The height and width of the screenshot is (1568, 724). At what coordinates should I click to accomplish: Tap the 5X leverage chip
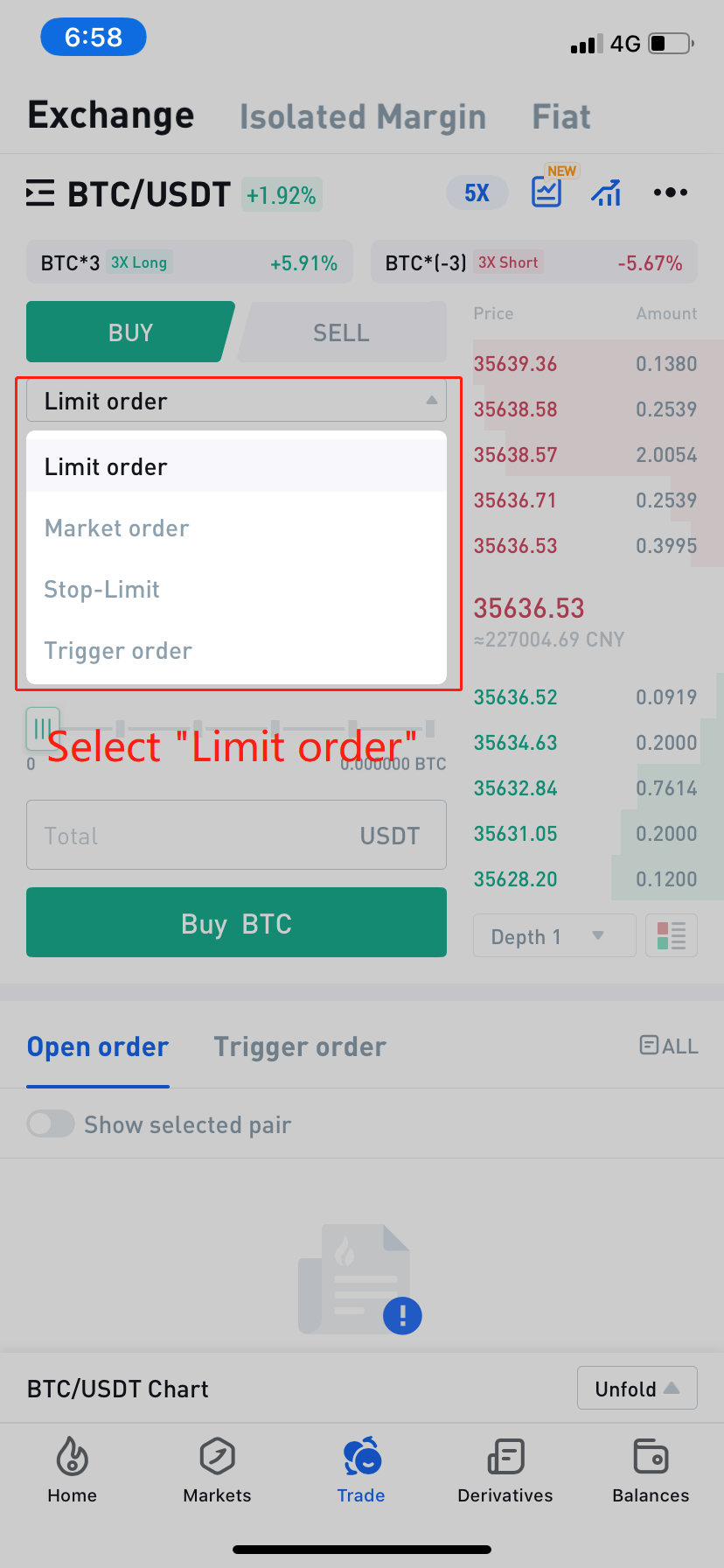coord(477,192)
